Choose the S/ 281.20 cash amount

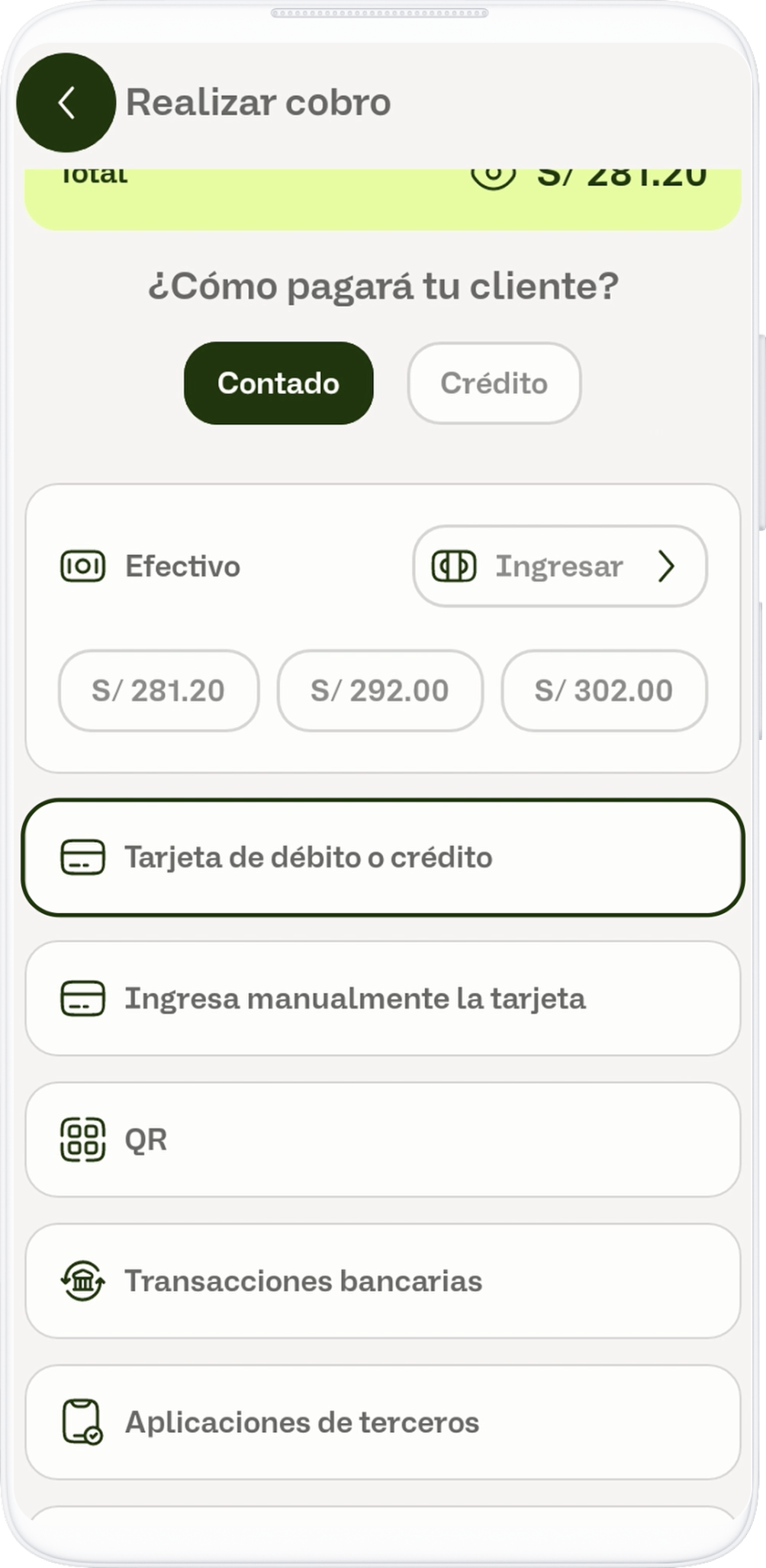159,690
